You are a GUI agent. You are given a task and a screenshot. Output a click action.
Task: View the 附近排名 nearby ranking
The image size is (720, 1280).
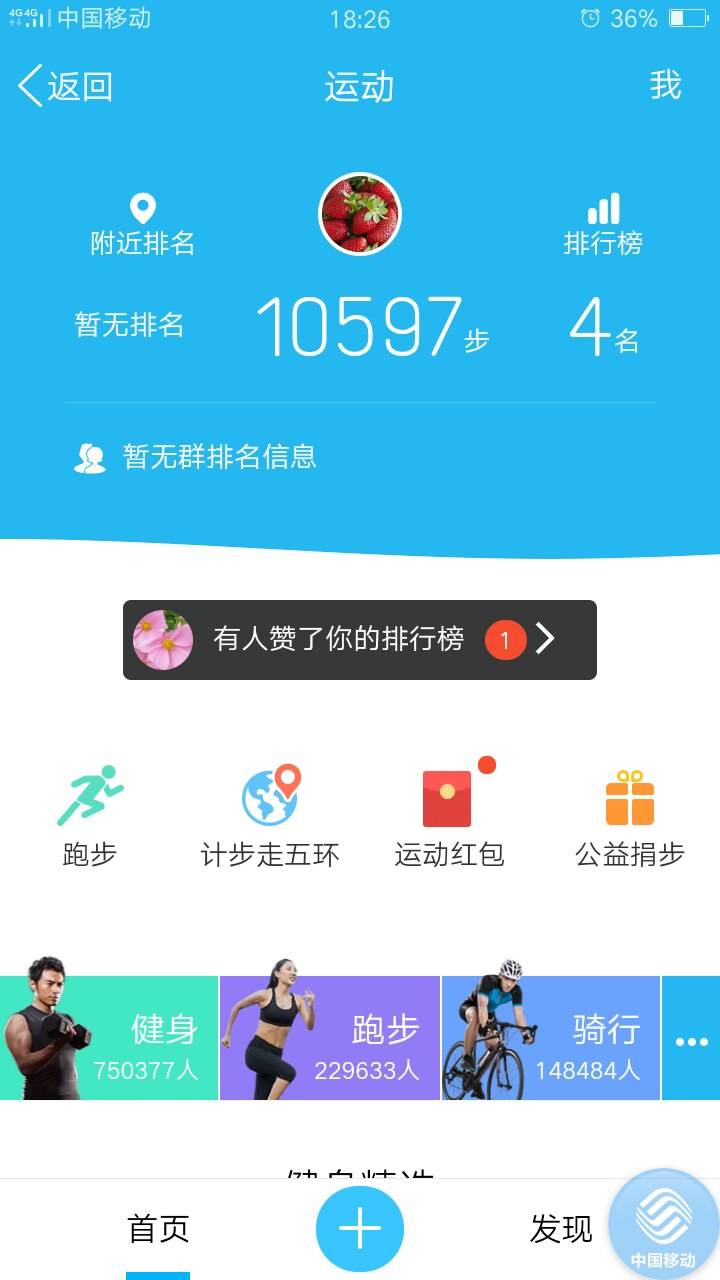tap(143, 225)
